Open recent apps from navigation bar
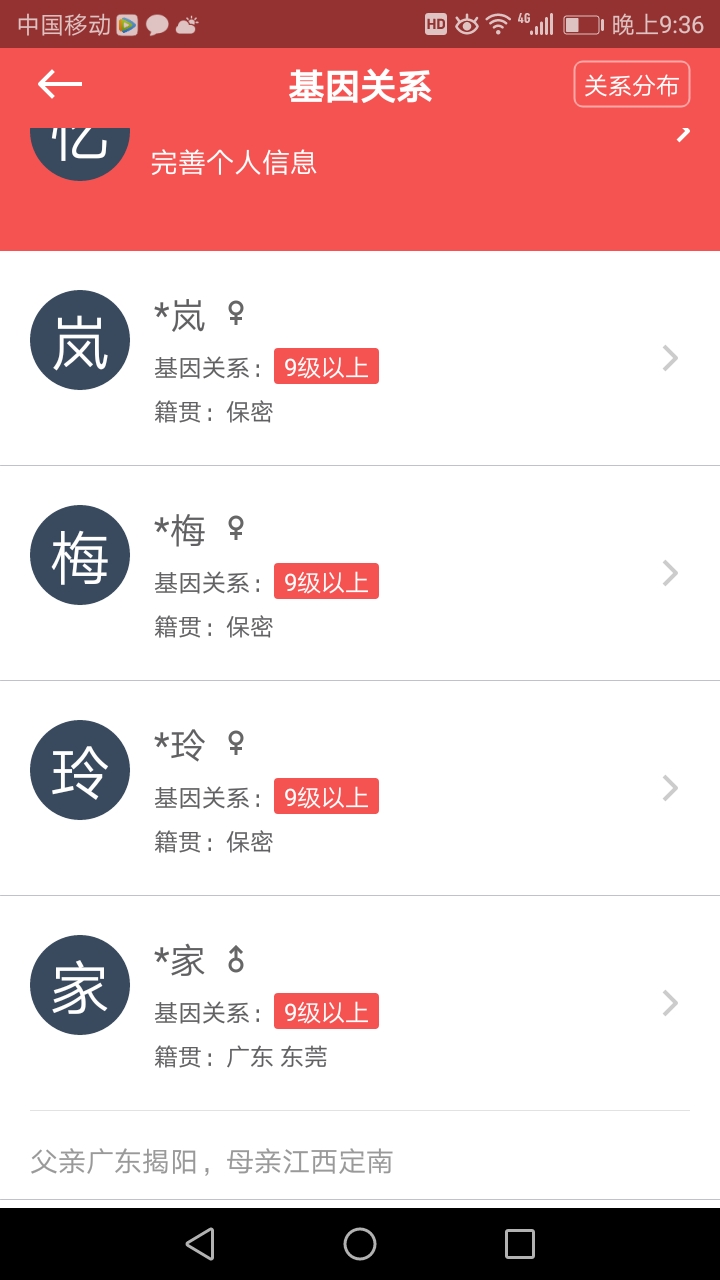This screenshot has width=720, height=1280. pyautogui.click(x=520, y=1244)
